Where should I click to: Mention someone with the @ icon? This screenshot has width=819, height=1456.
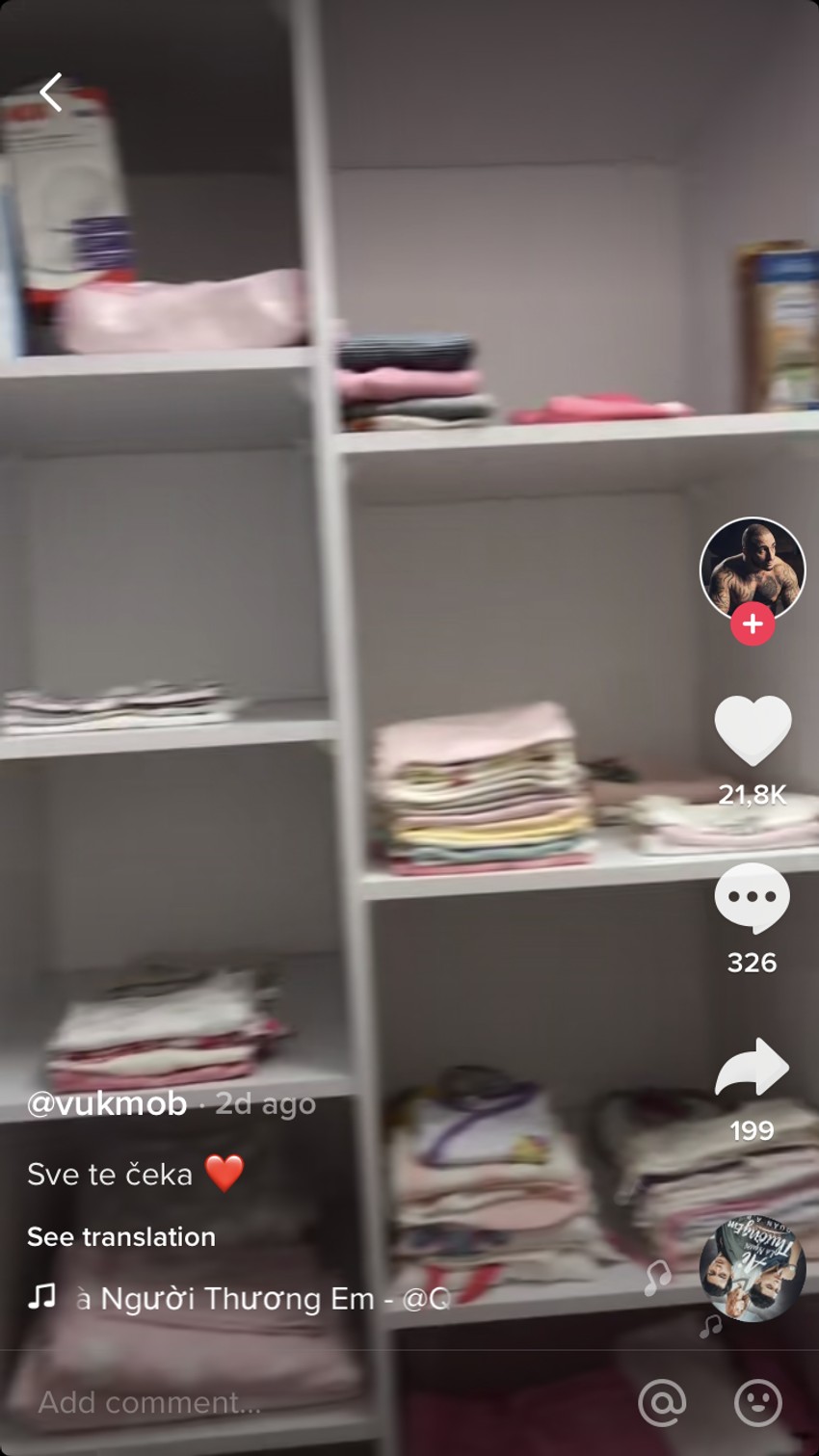click(x=663, y=1402)
